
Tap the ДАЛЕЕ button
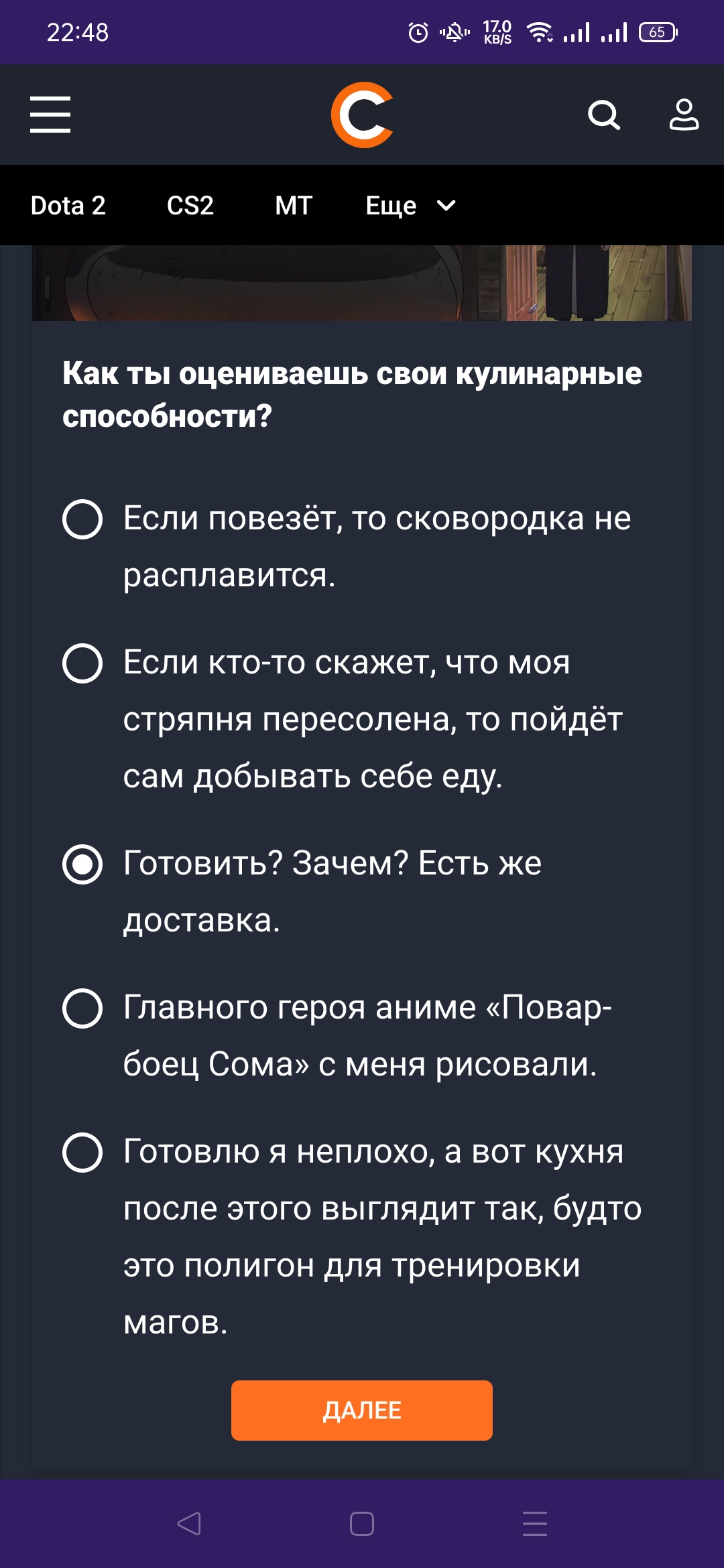362,1411
